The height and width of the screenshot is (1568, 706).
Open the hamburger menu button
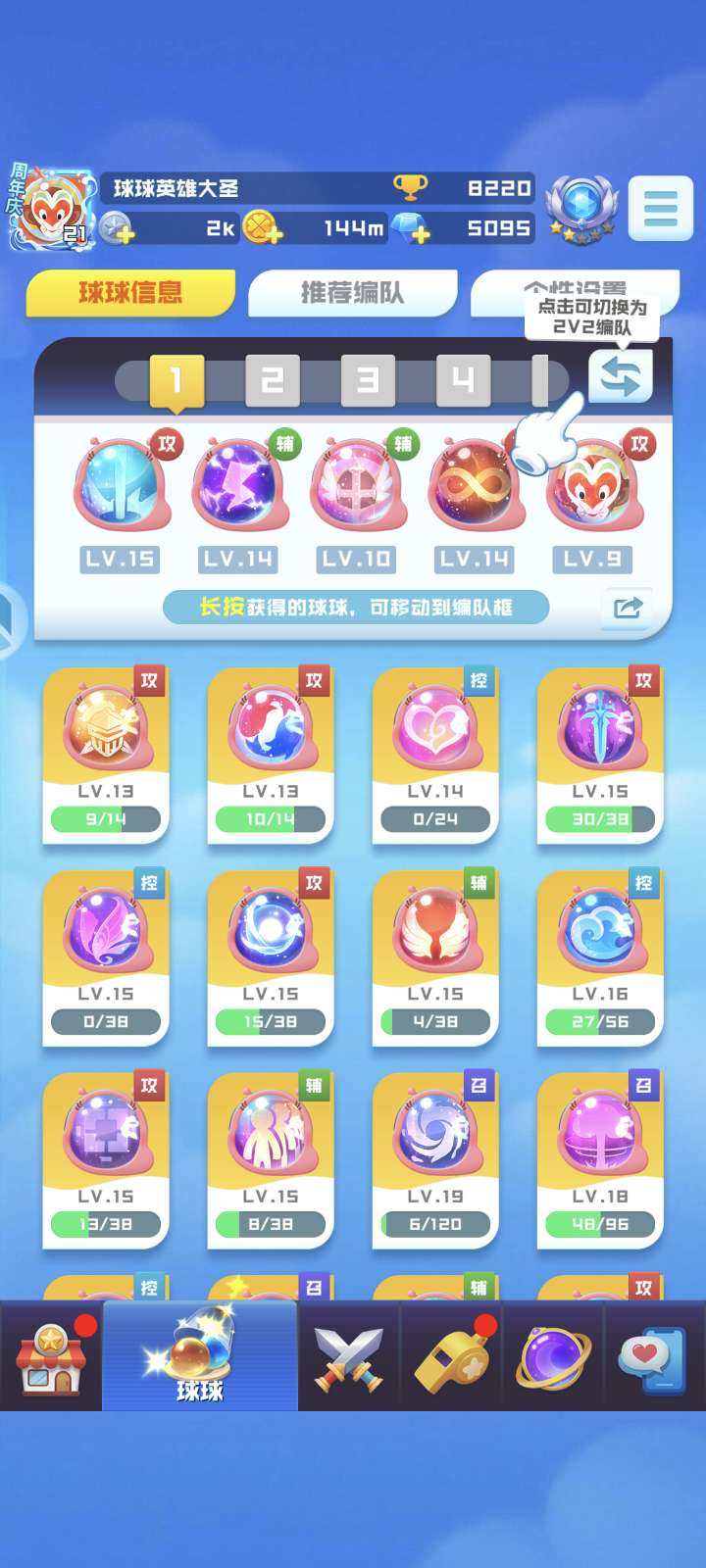(x=660, y=208)
